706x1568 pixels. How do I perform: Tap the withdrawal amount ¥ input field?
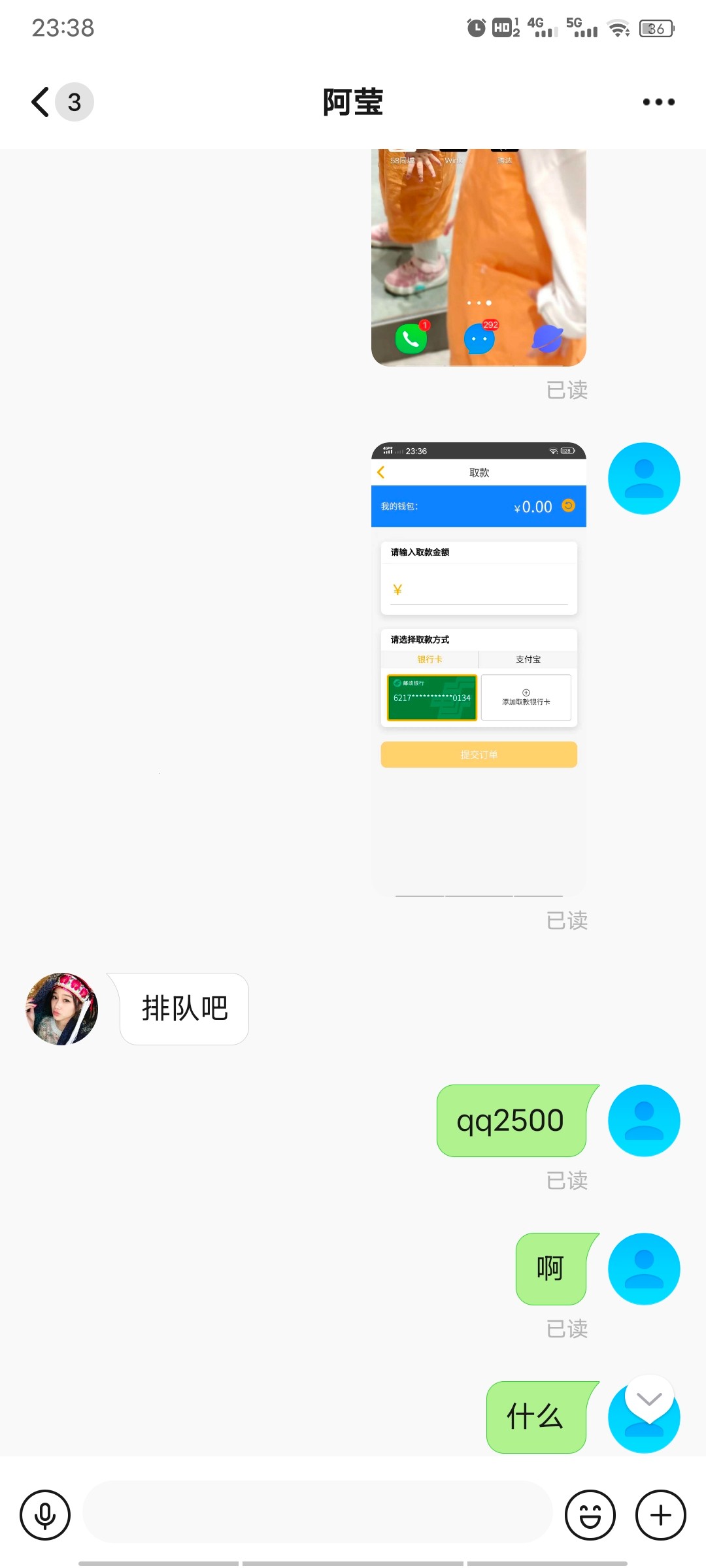coord(479,589)
